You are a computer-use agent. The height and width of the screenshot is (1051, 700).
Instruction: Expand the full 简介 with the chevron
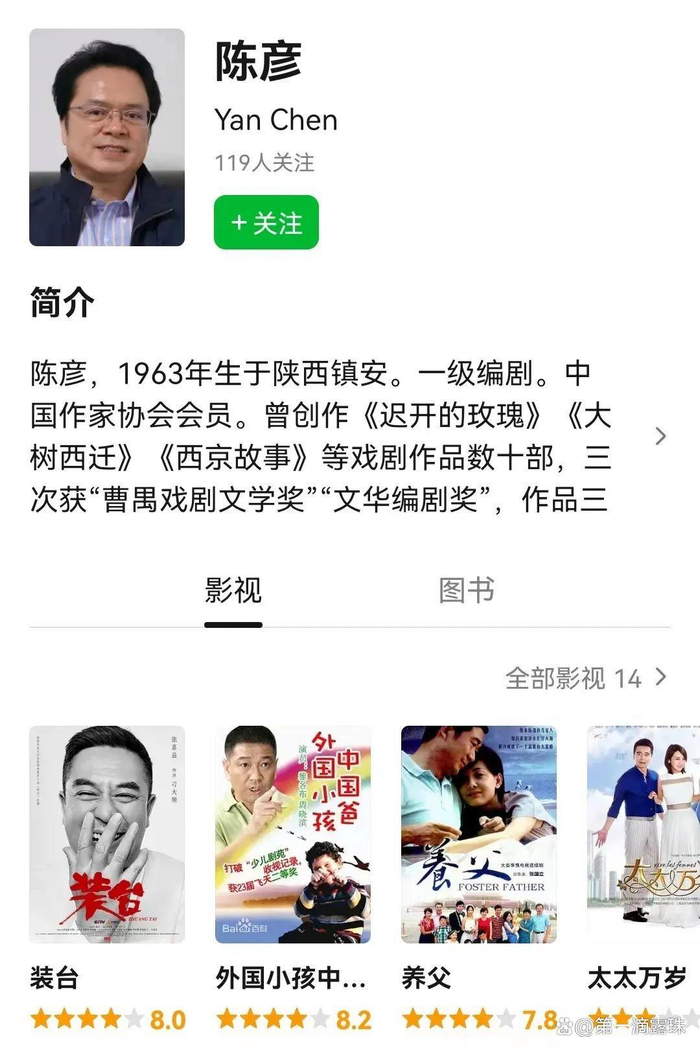pyautogui.click(x=660, y=436)
